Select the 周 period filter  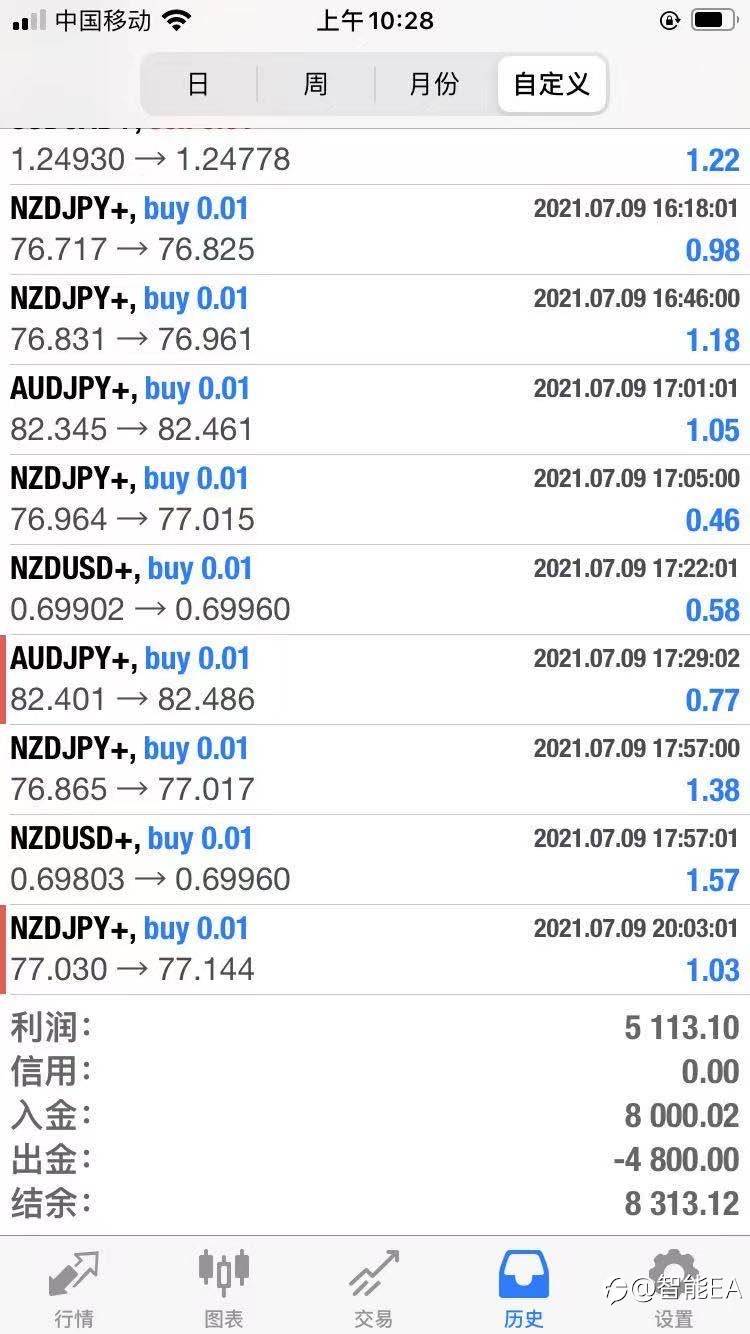coord(316,84)
